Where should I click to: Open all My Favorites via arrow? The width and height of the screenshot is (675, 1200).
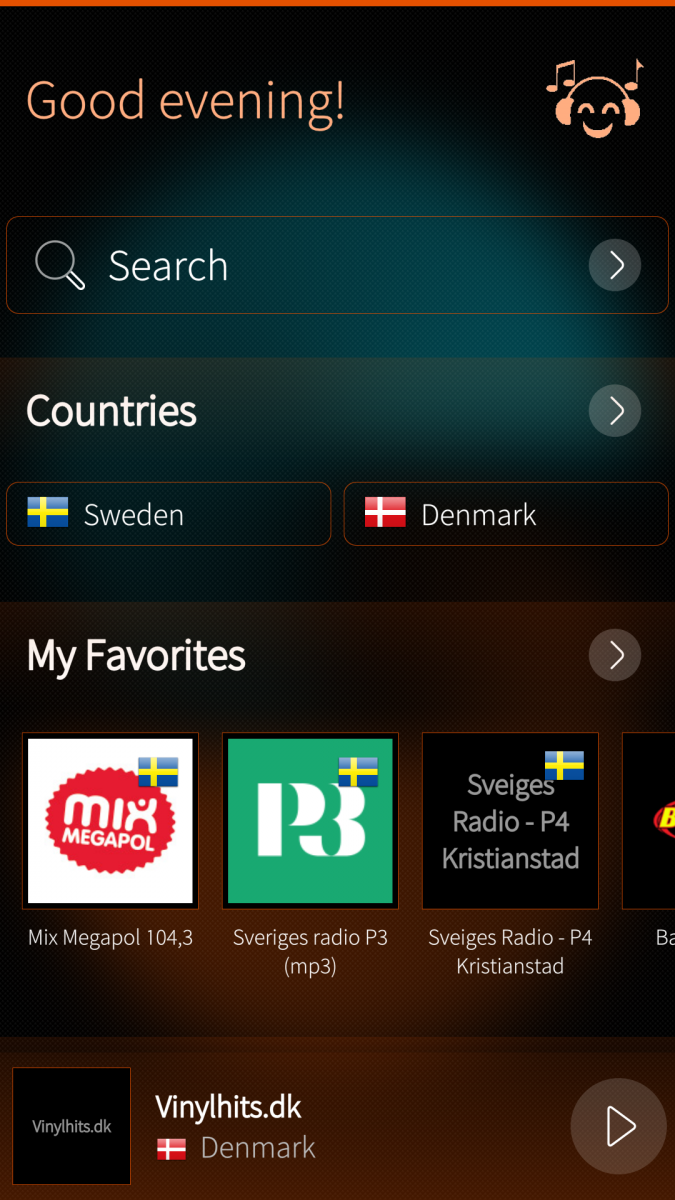(614, 655)
